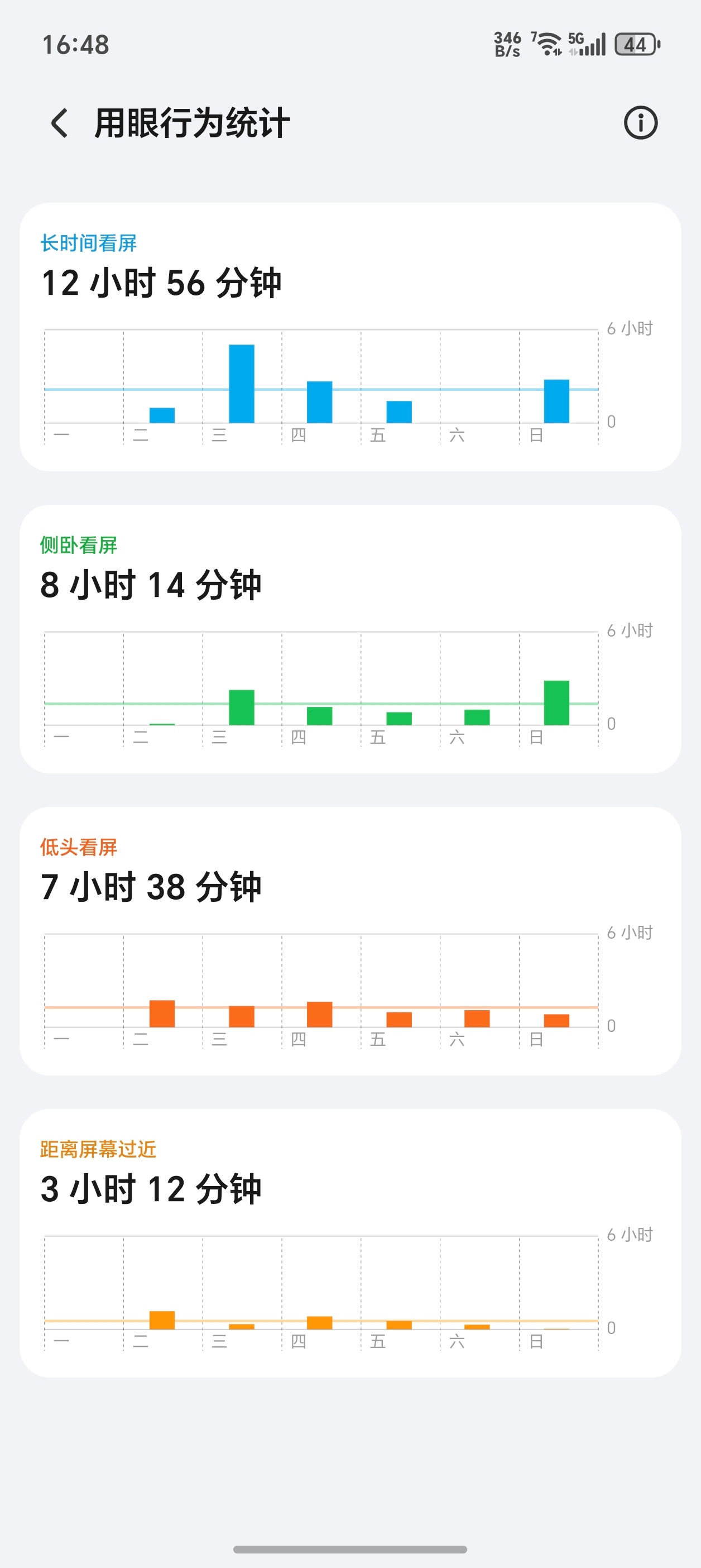Open the info icon for details
Viewport: 701px width, 1568px height.
[x=640, y=123]
